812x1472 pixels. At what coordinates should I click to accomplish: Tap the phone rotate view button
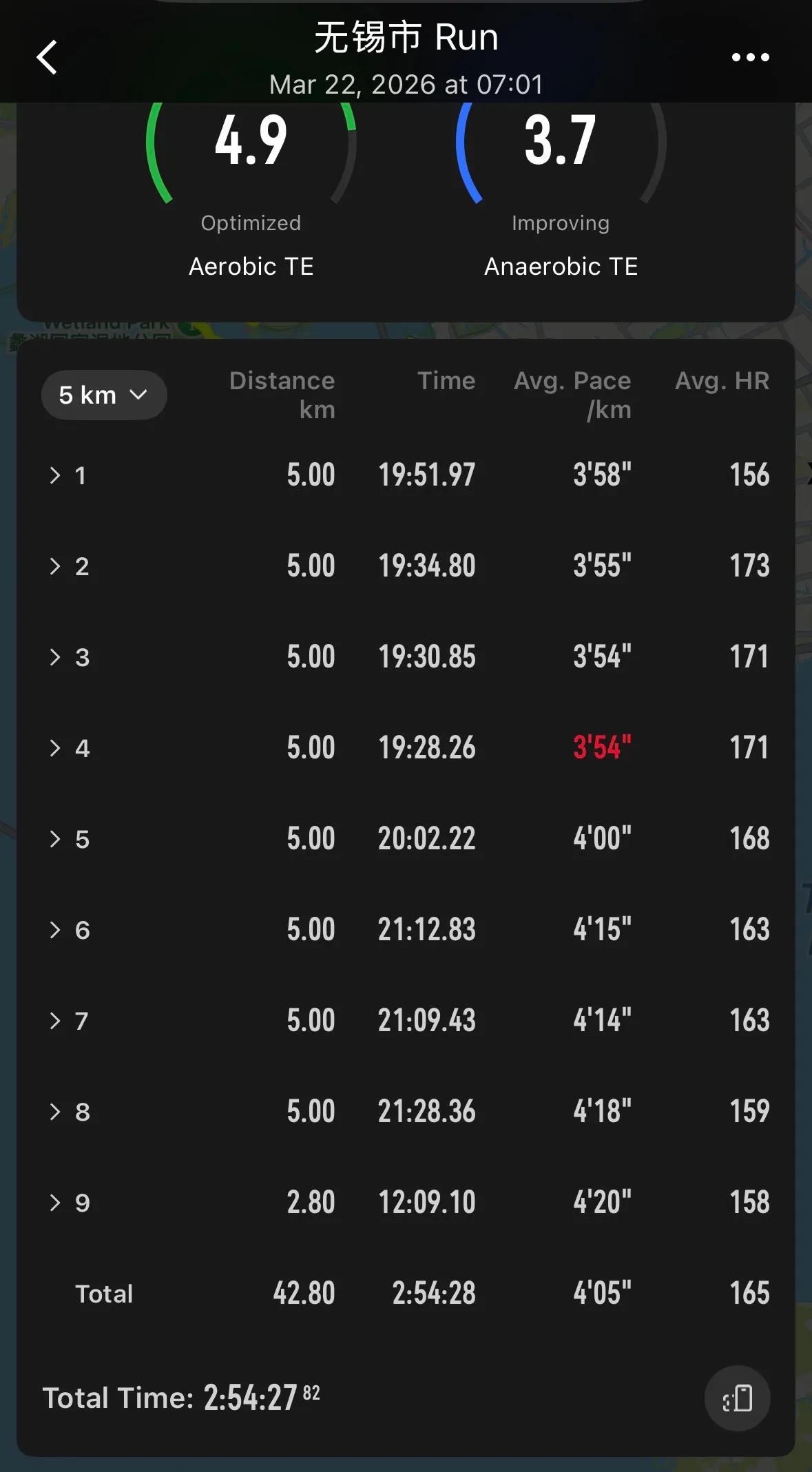click(737, 1398)
